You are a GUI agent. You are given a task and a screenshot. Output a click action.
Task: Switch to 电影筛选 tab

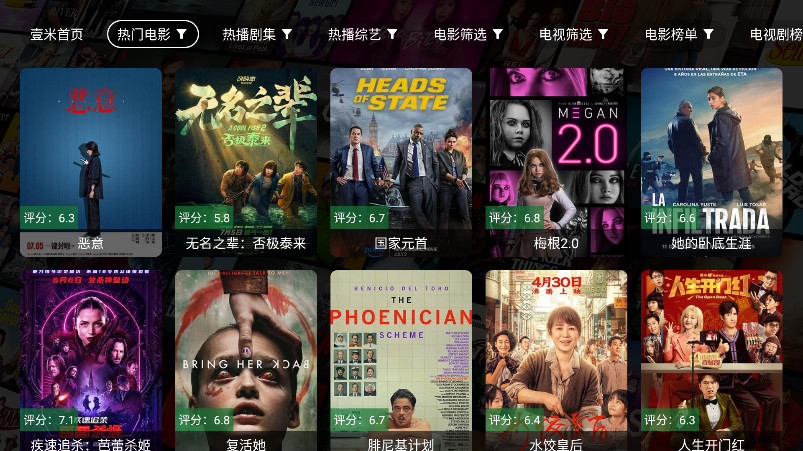[468, 34]
